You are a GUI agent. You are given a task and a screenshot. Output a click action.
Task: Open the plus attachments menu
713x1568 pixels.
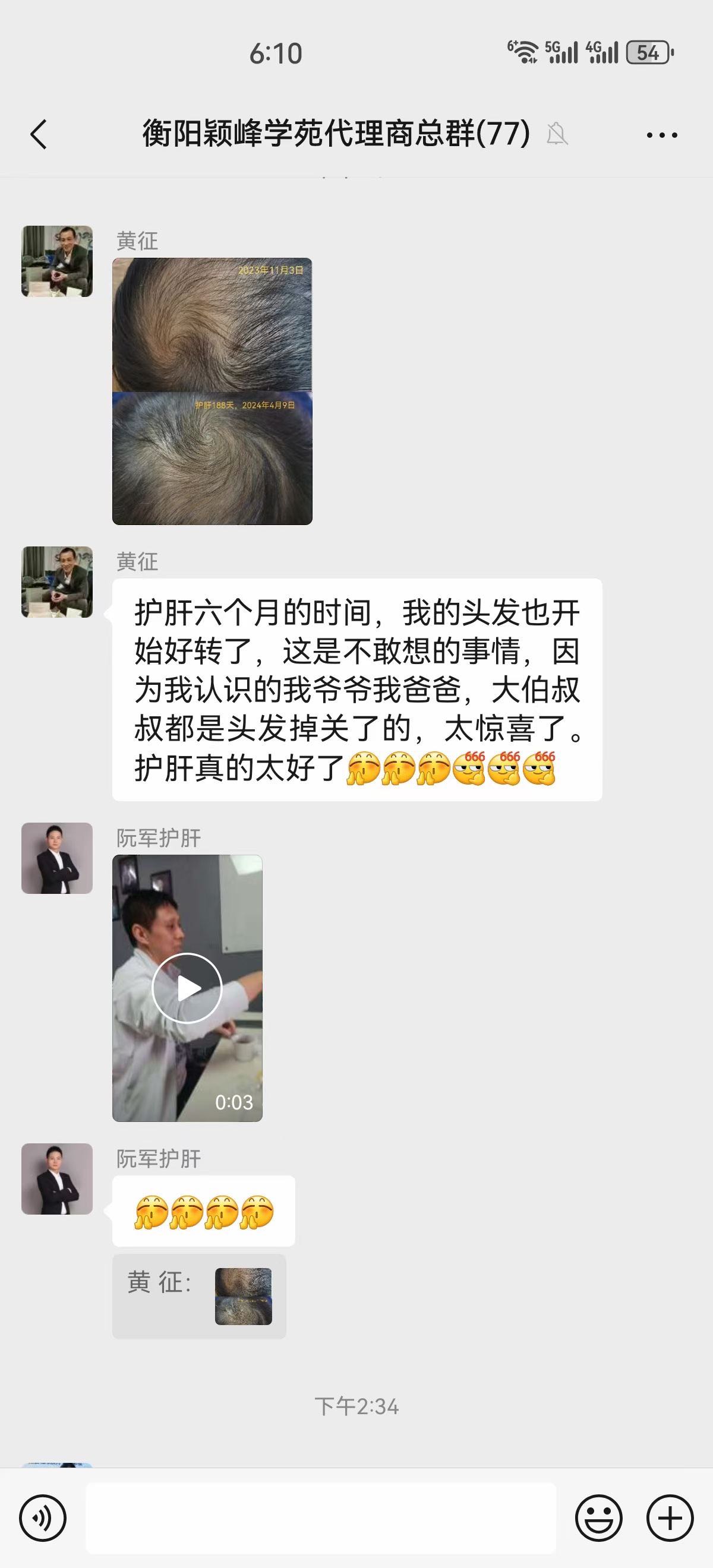pyautogui.click(x=670, y=1518)
